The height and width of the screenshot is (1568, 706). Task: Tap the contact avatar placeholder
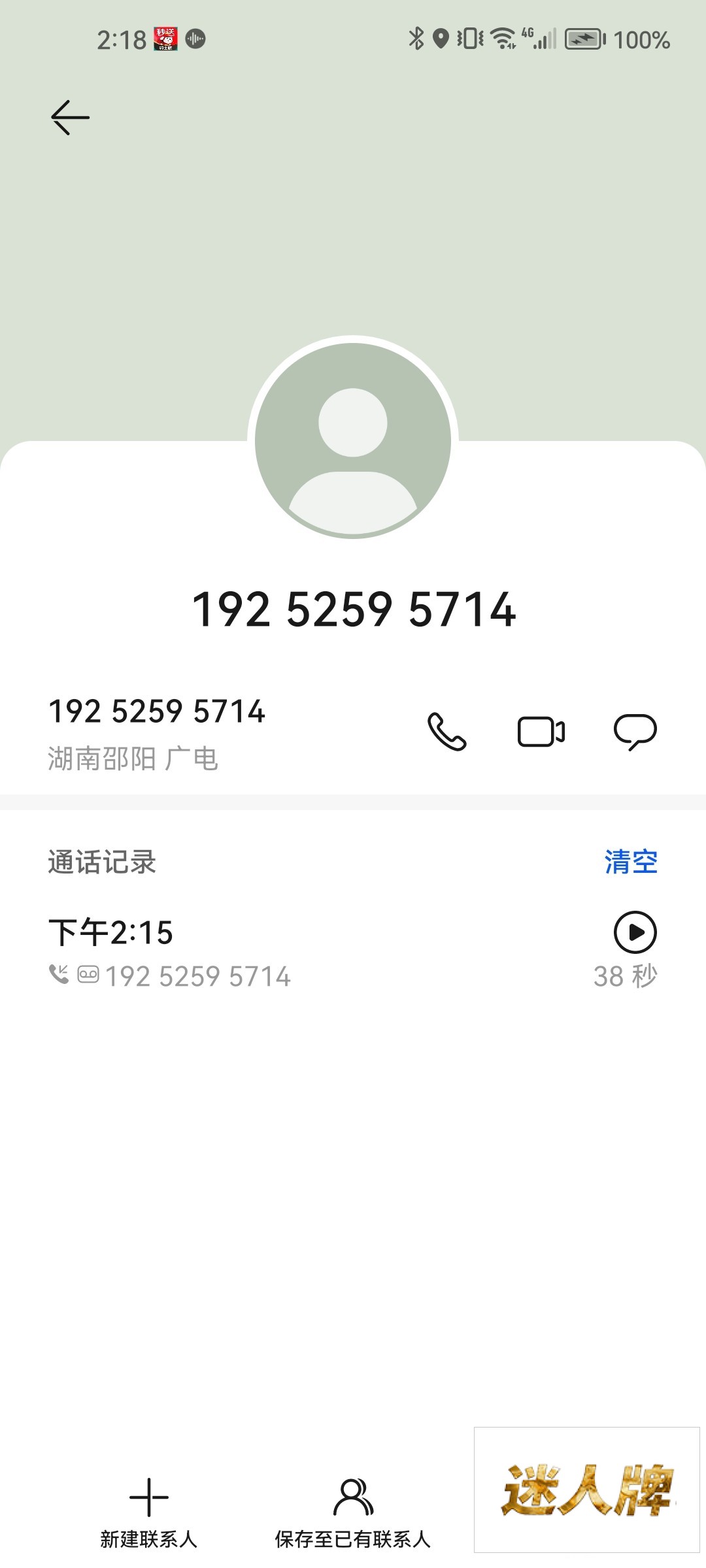353,439
